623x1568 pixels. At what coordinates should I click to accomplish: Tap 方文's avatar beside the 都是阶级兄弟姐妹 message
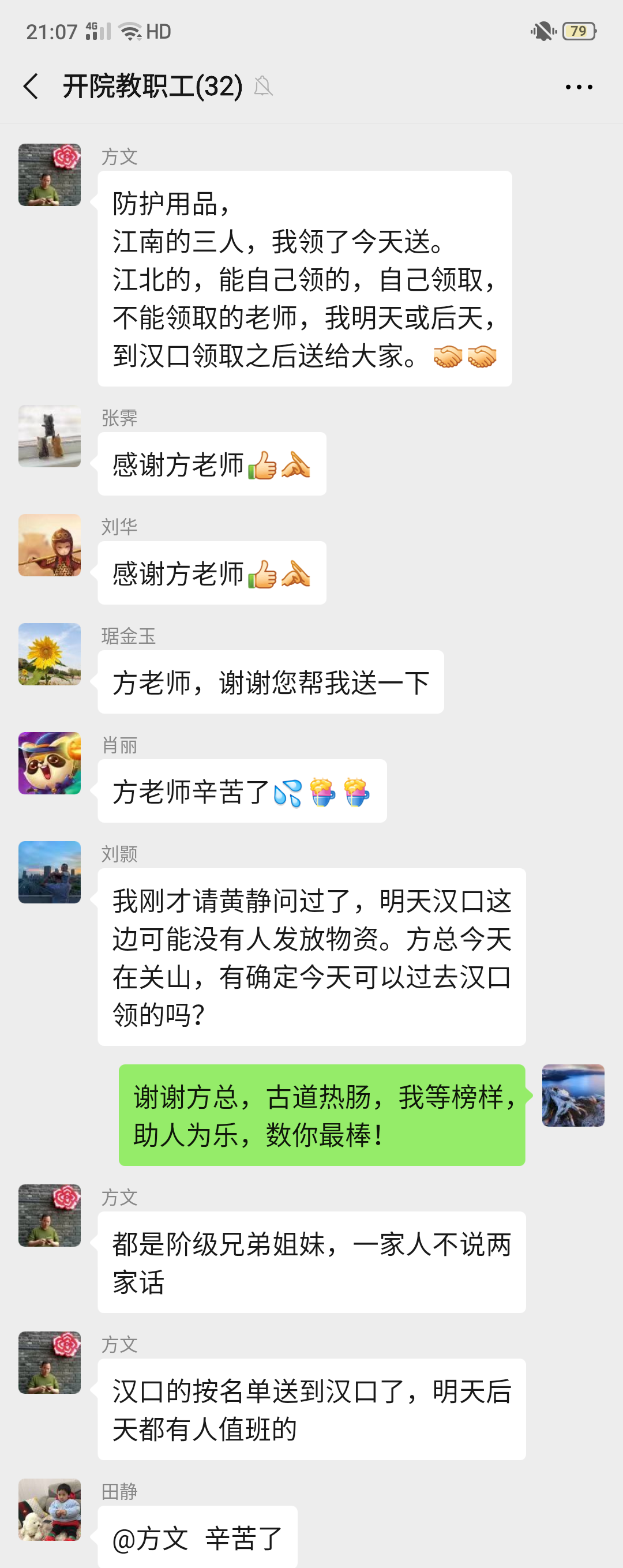[49, 1216]
